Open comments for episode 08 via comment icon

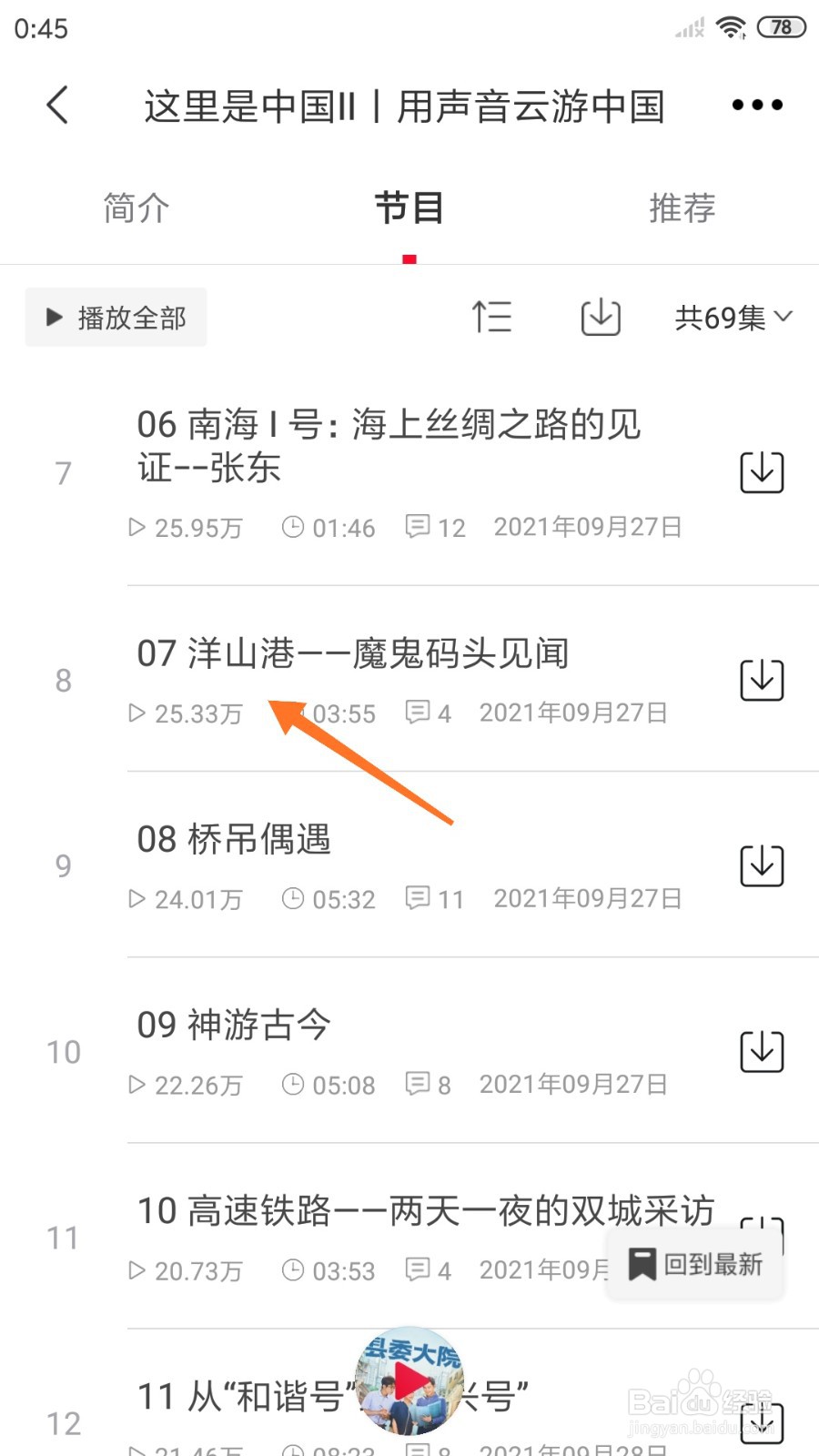pos(418,898)
